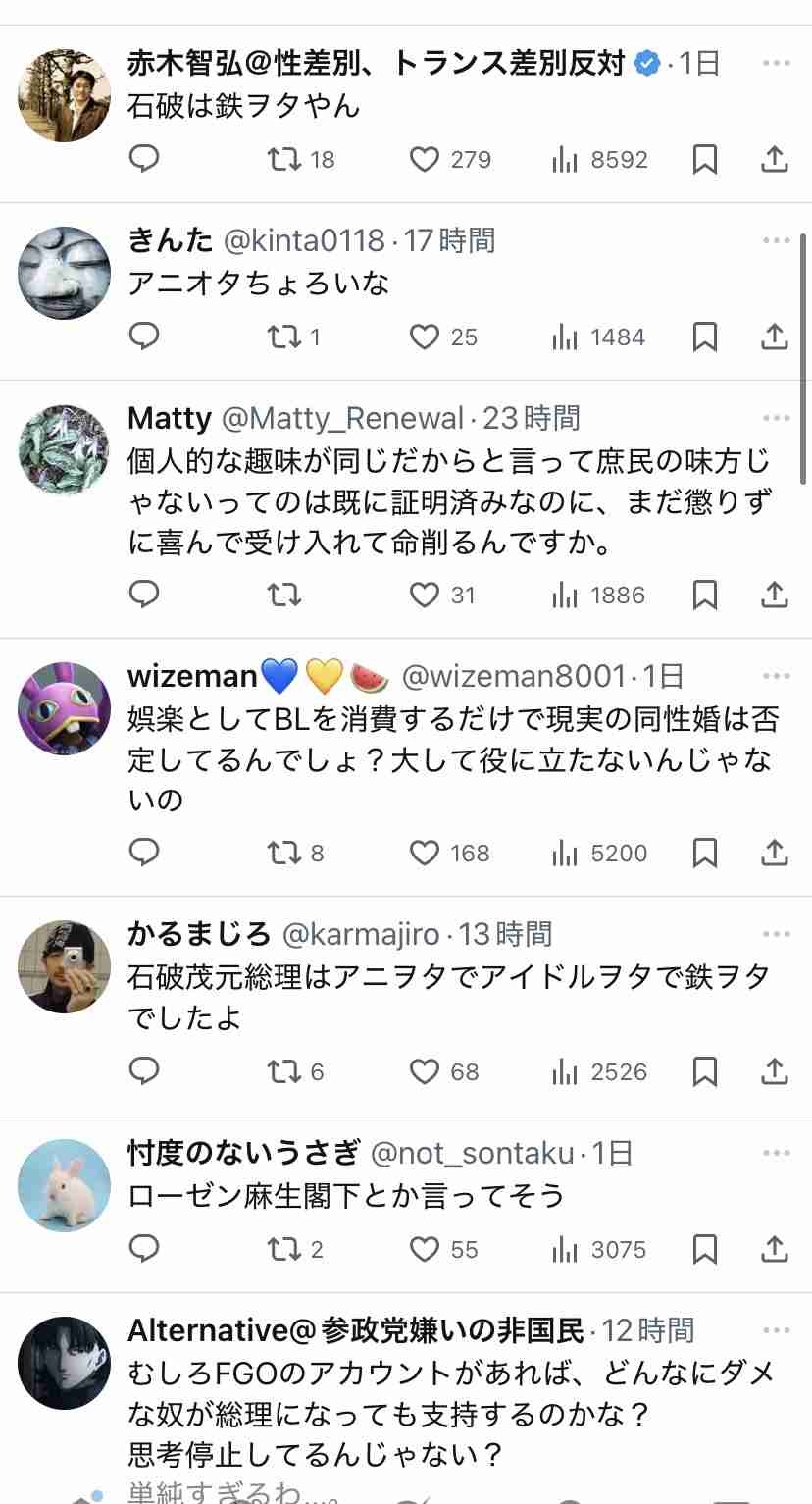Like Matty's reply

(424, 596)
